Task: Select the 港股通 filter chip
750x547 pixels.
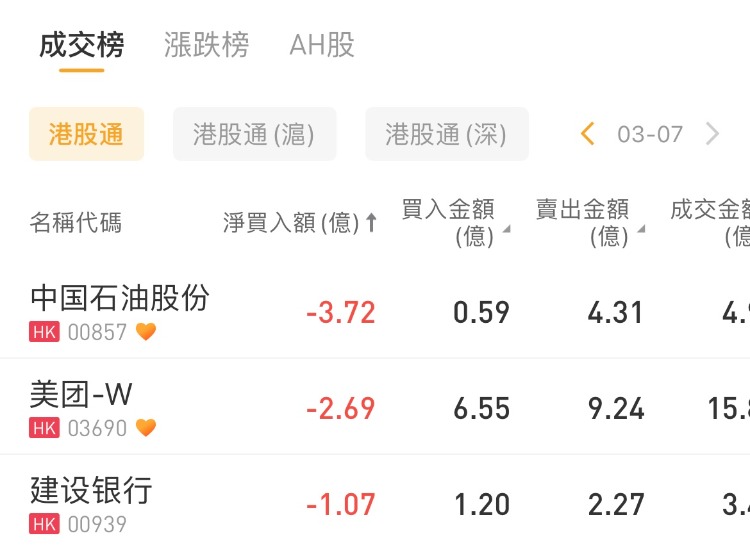Action: coord(86,134)
